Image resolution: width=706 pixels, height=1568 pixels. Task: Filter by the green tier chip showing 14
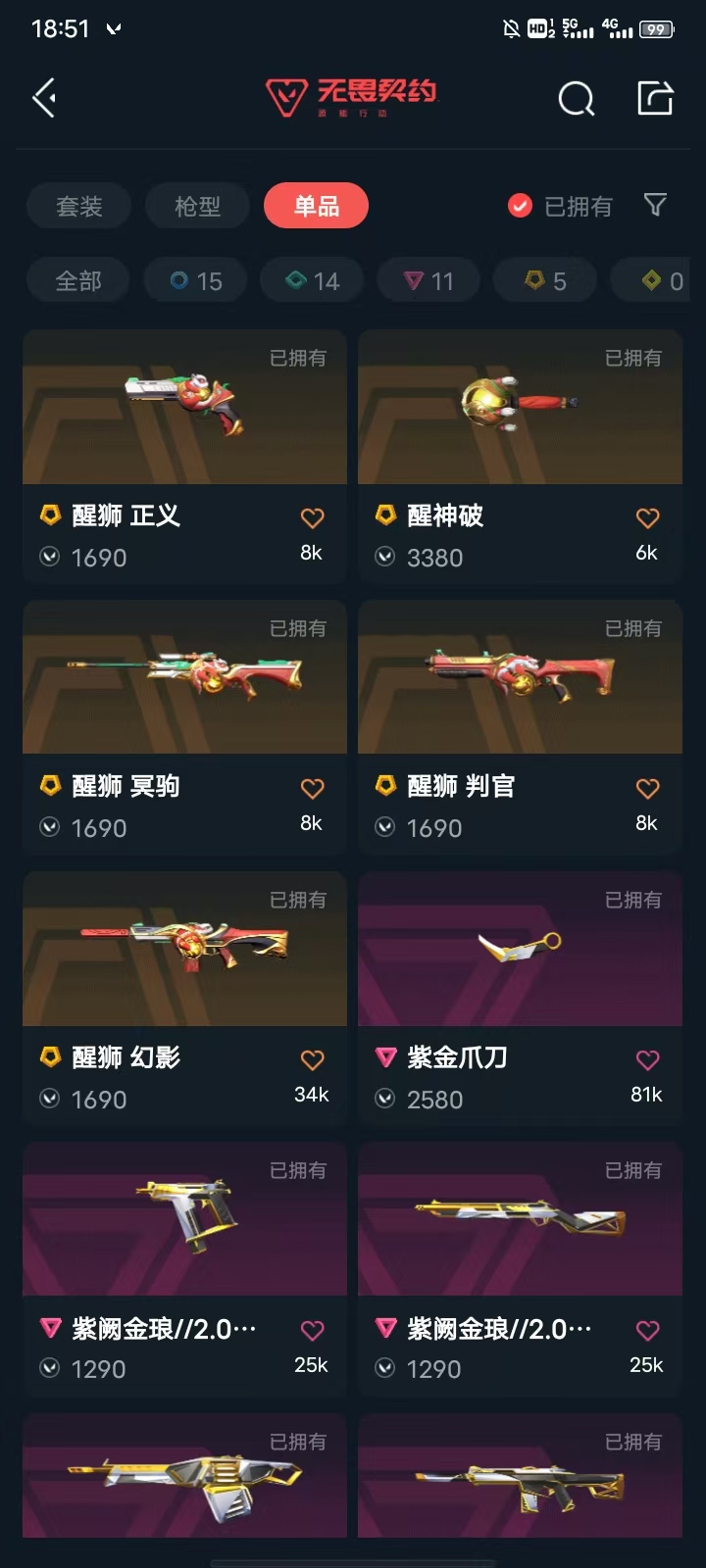coord(313,281)
